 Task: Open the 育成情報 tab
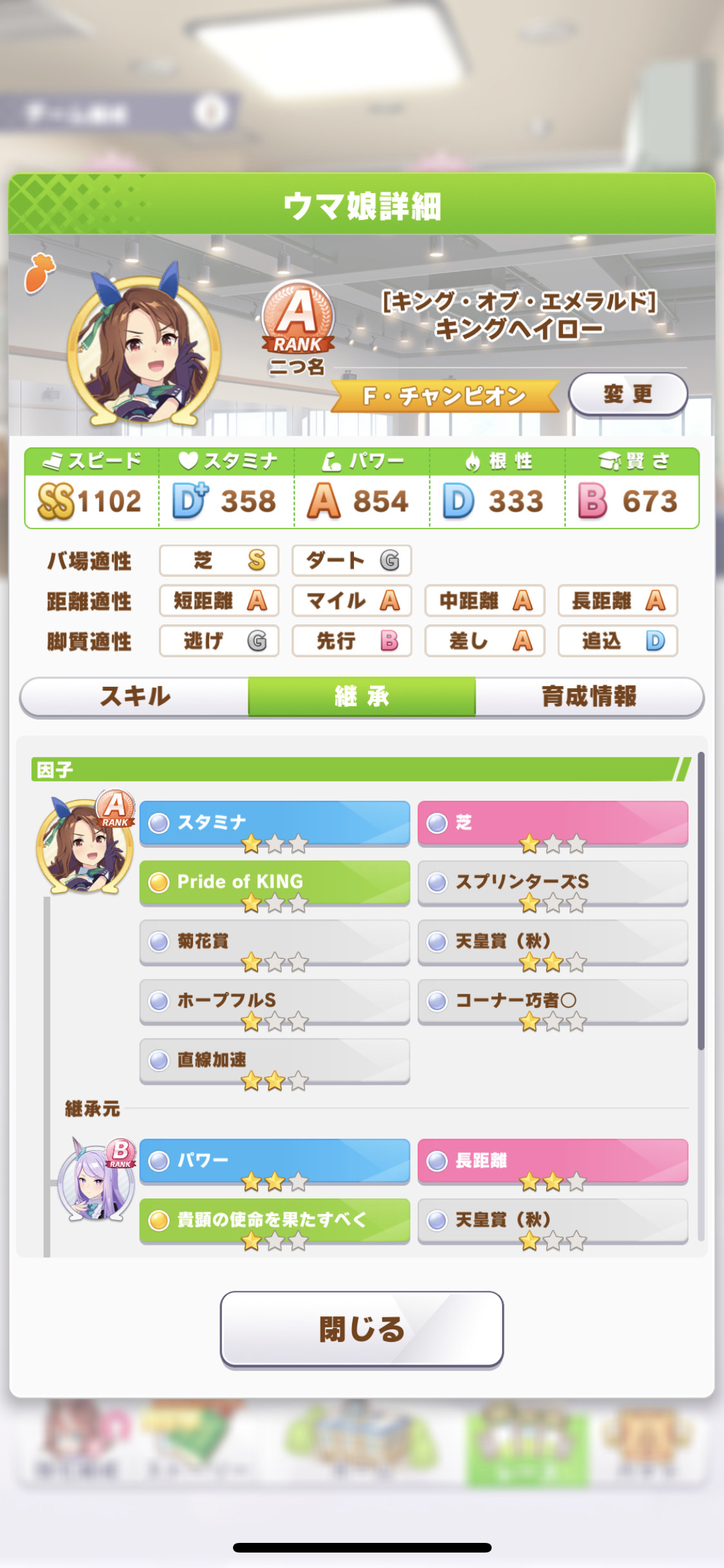589,696
